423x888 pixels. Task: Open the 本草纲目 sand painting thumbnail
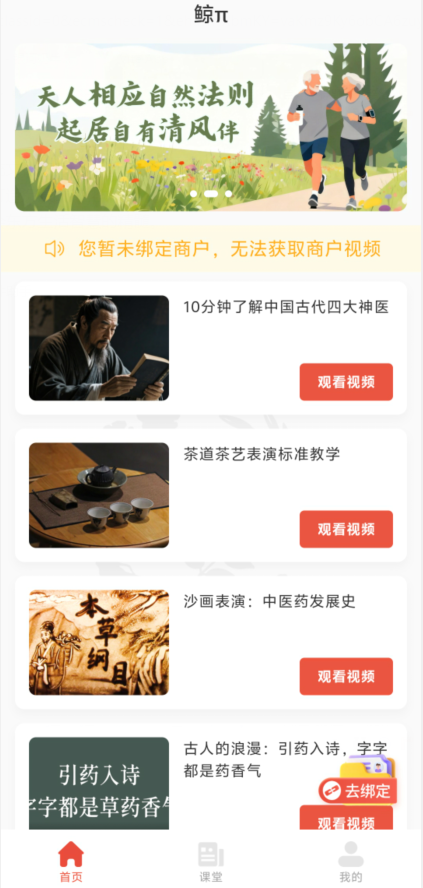[x=99, y=642]
